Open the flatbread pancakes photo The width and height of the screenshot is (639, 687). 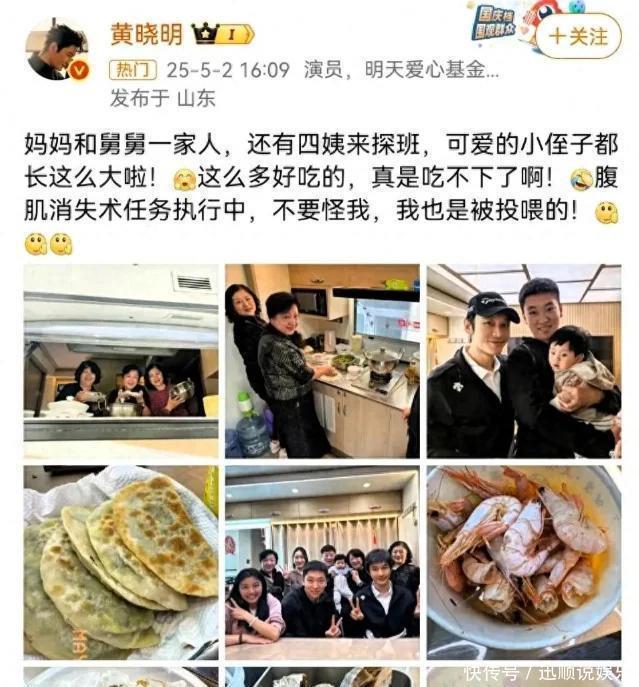121,561
